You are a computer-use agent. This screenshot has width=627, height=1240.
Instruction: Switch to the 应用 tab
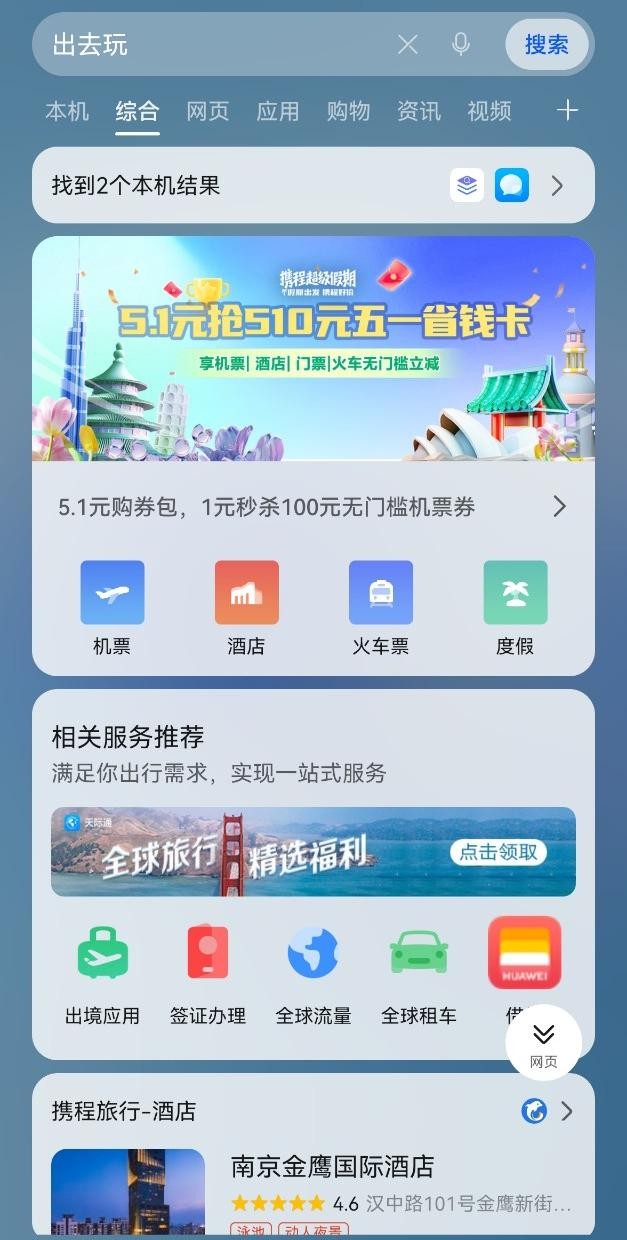point(278,111)
